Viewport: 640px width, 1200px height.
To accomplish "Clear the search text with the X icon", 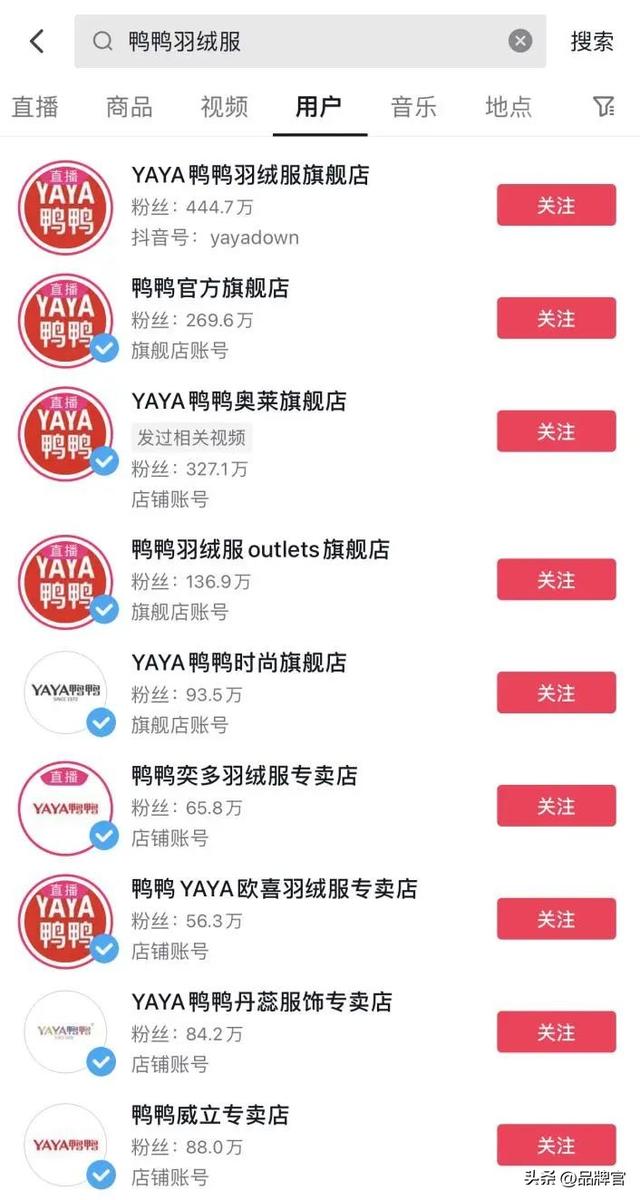I will (x=520, y=41).
